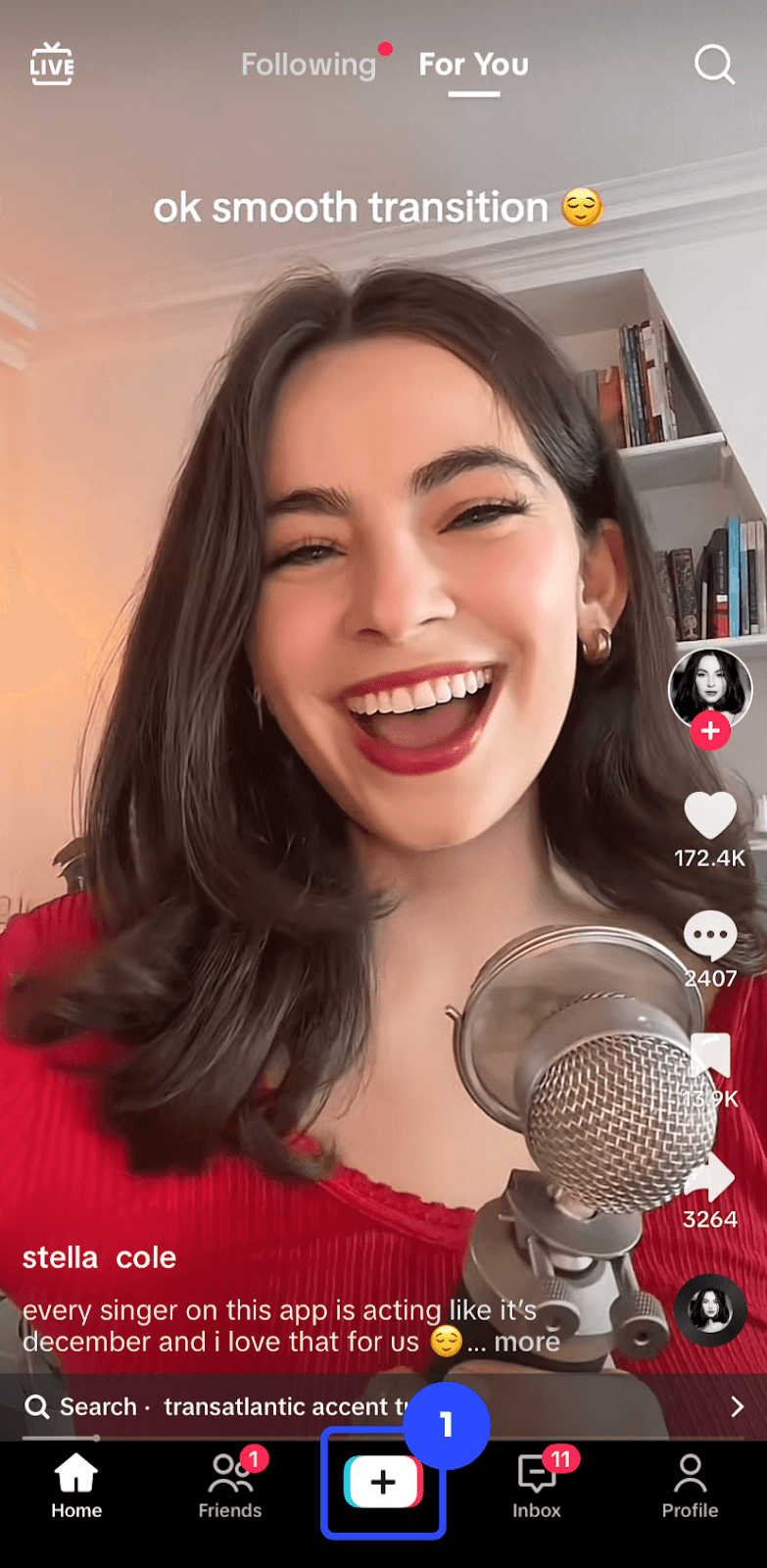767x1568 pixels.
Task: Switch to the For You tab
Action: tap(473, 65)
